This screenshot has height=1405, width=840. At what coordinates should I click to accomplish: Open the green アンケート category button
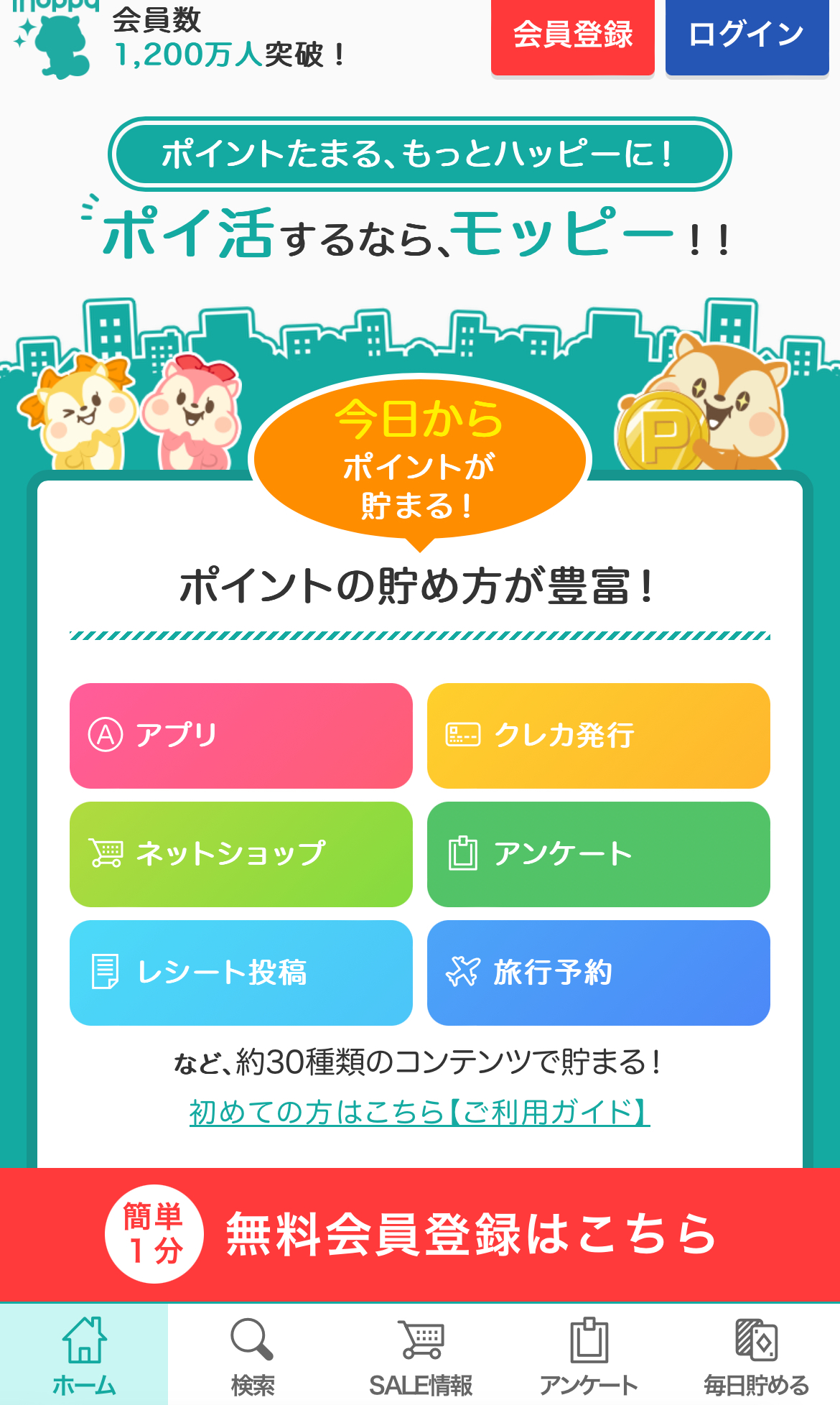(598, 854)
